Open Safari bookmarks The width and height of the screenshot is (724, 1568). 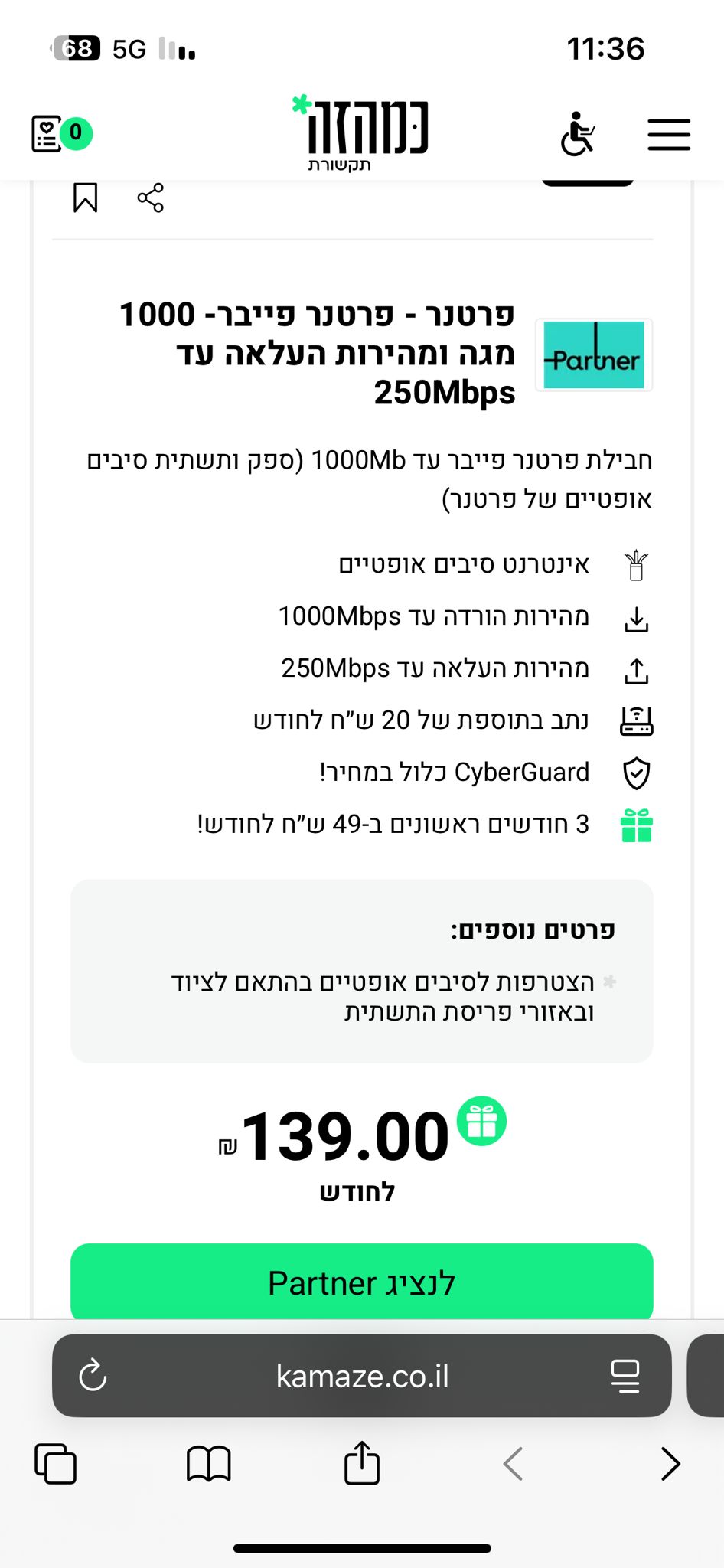pos(208,1464)
